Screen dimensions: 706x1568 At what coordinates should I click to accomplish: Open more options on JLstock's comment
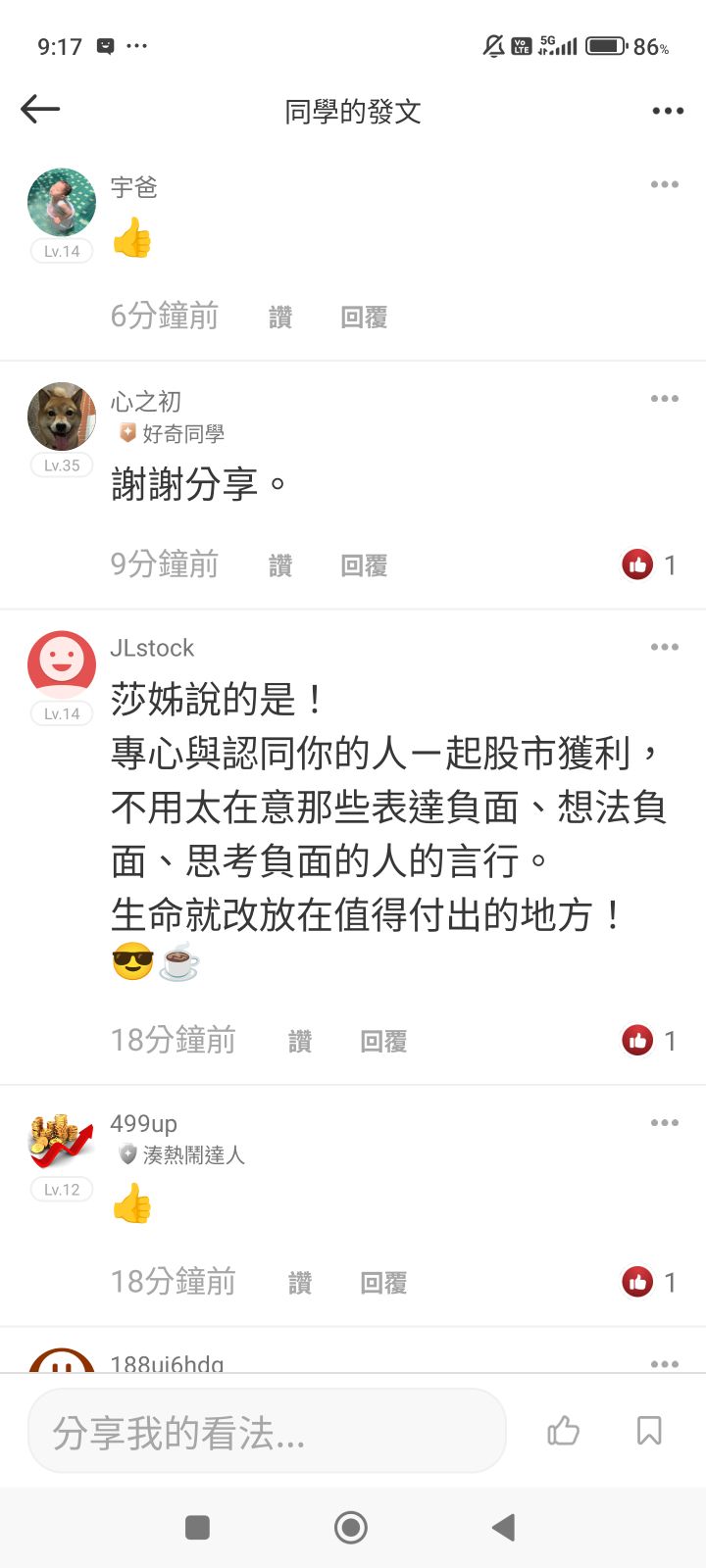pyautogui.click(x=664, y=647)
